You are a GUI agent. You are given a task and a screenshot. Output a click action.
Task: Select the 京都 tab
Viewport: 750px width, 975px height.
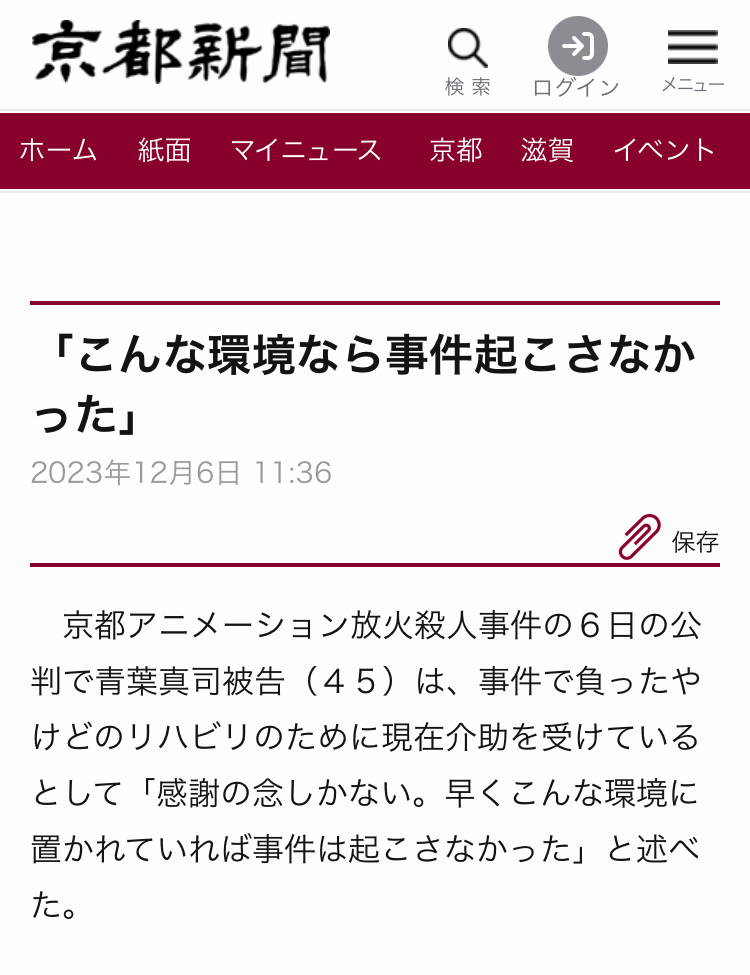click(x=456, y=151)
